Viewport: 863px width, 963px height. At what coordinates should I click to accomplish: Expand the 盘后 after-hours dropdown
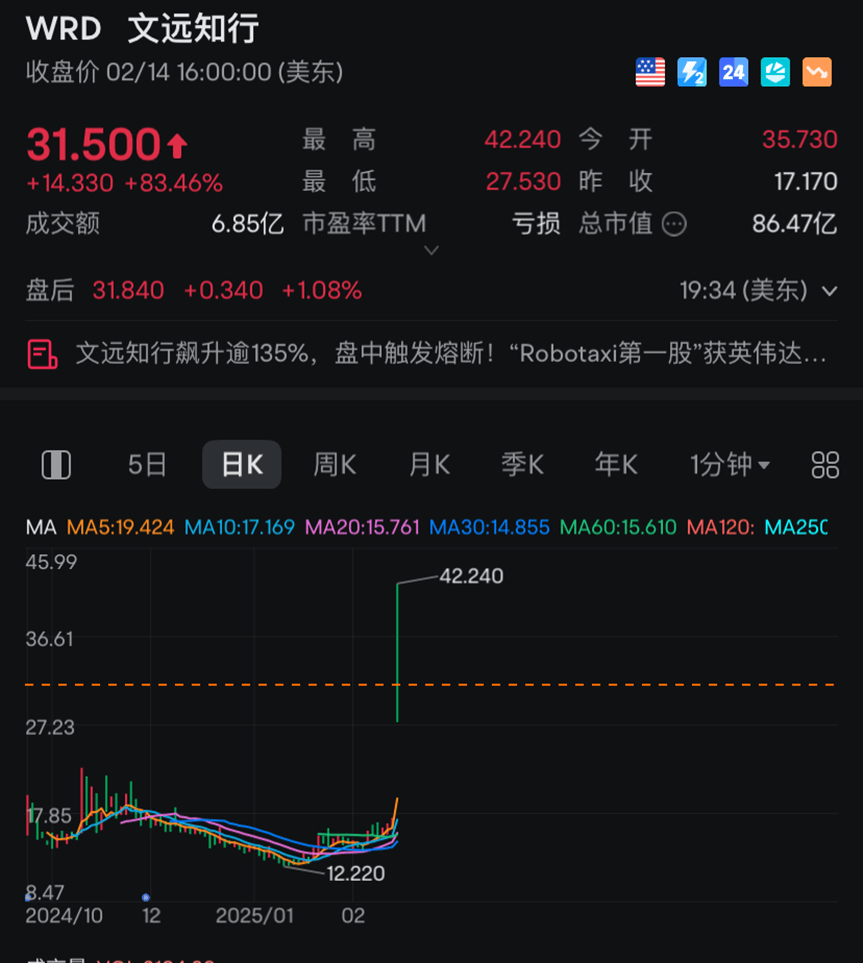830,291
